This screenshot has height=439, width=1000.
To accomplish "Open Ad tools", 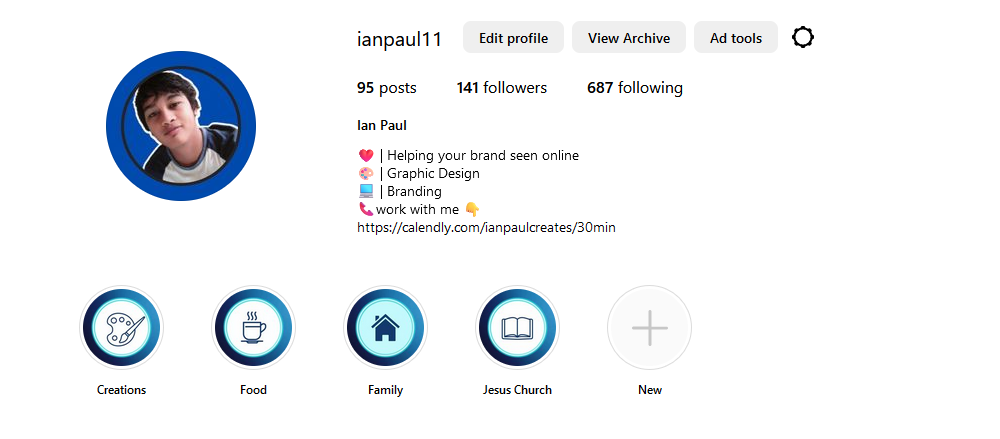I will 736,38.
